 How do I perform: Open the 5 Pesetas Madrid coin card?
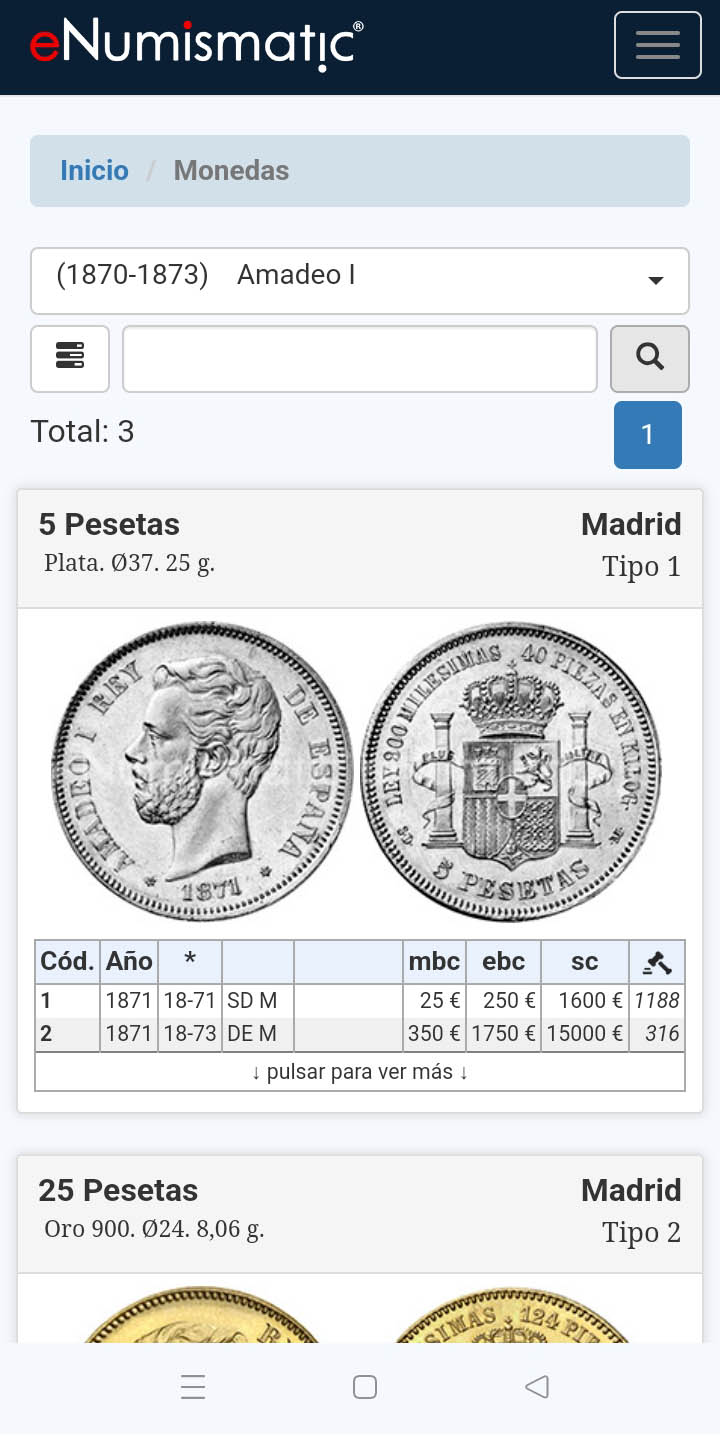(360, 548)
